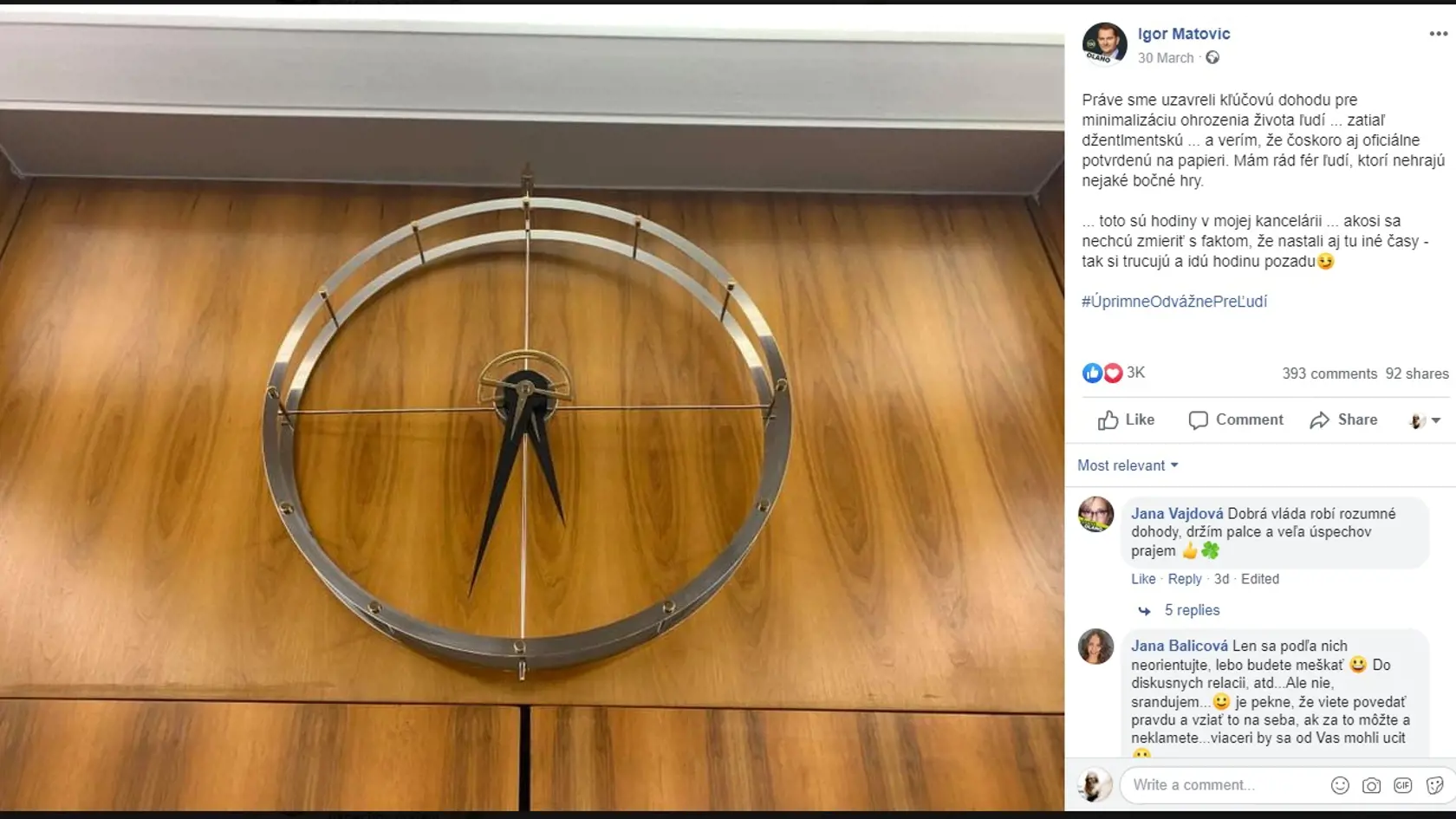Reply to Jana Vajdová's comment

[x=1184, y=579]
